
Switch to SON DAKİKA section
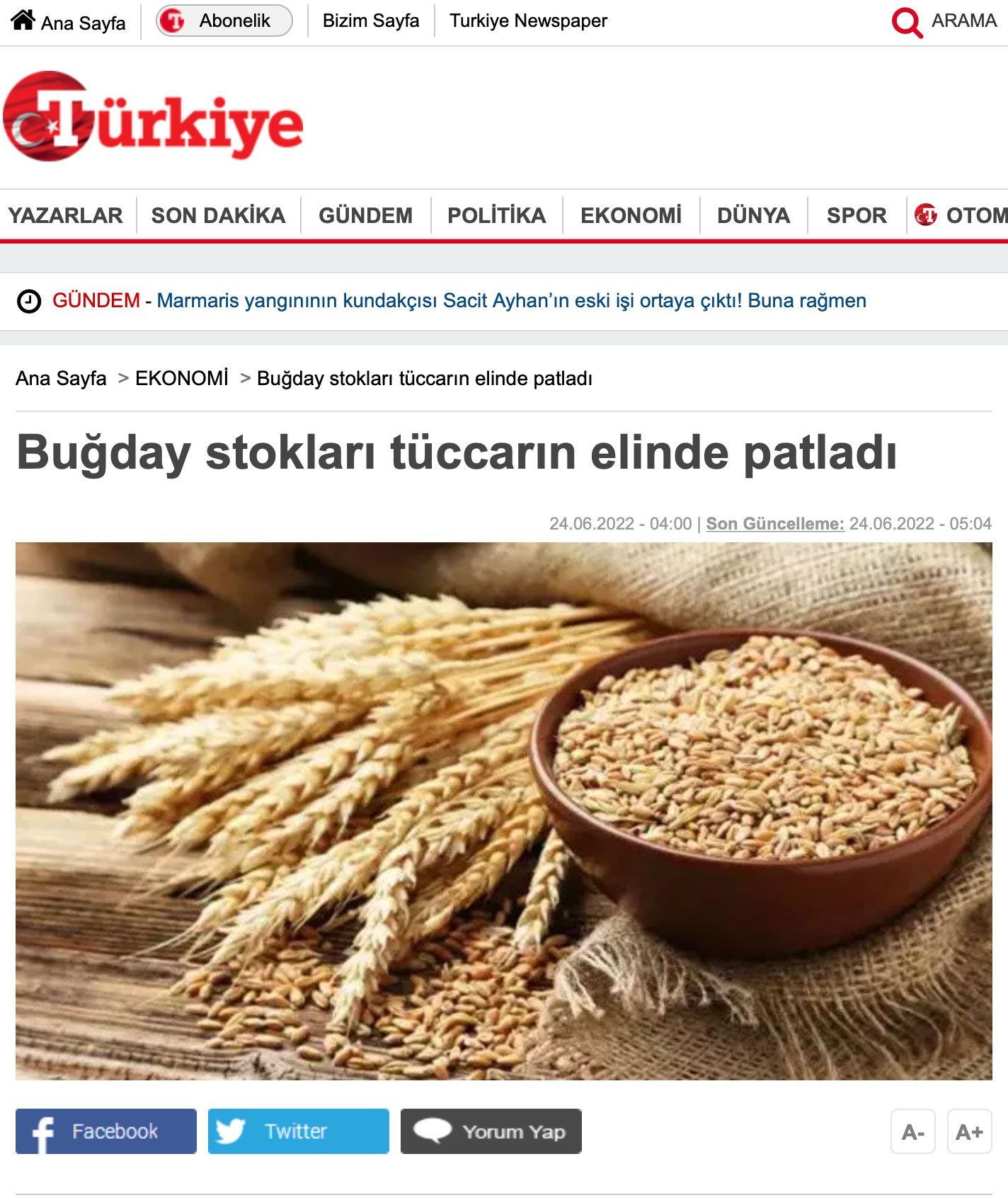tap(218, 215)
